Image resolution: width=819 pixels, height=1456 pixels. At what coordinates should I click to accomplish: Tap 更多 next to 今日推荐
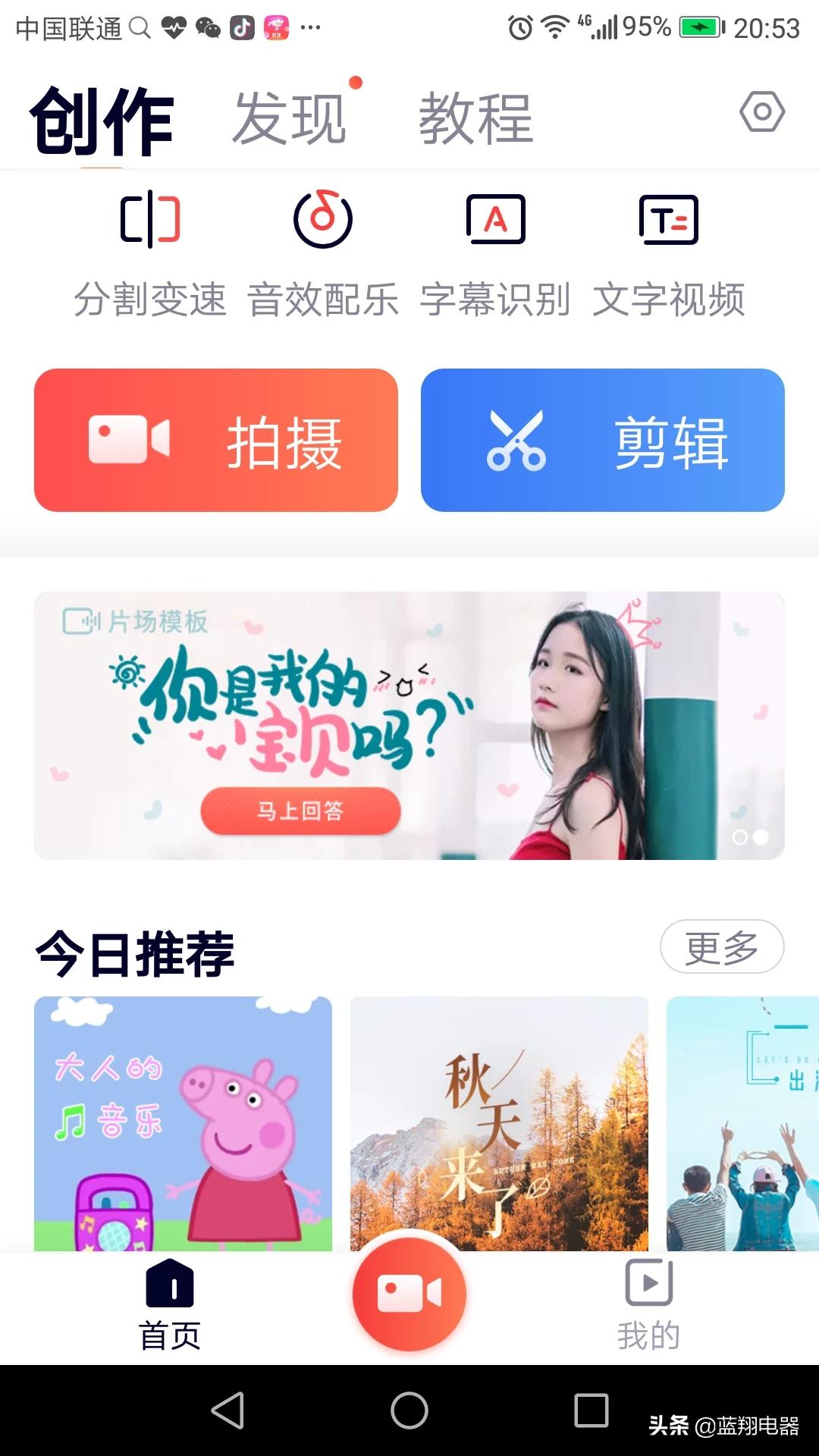[x=722, y=946]
